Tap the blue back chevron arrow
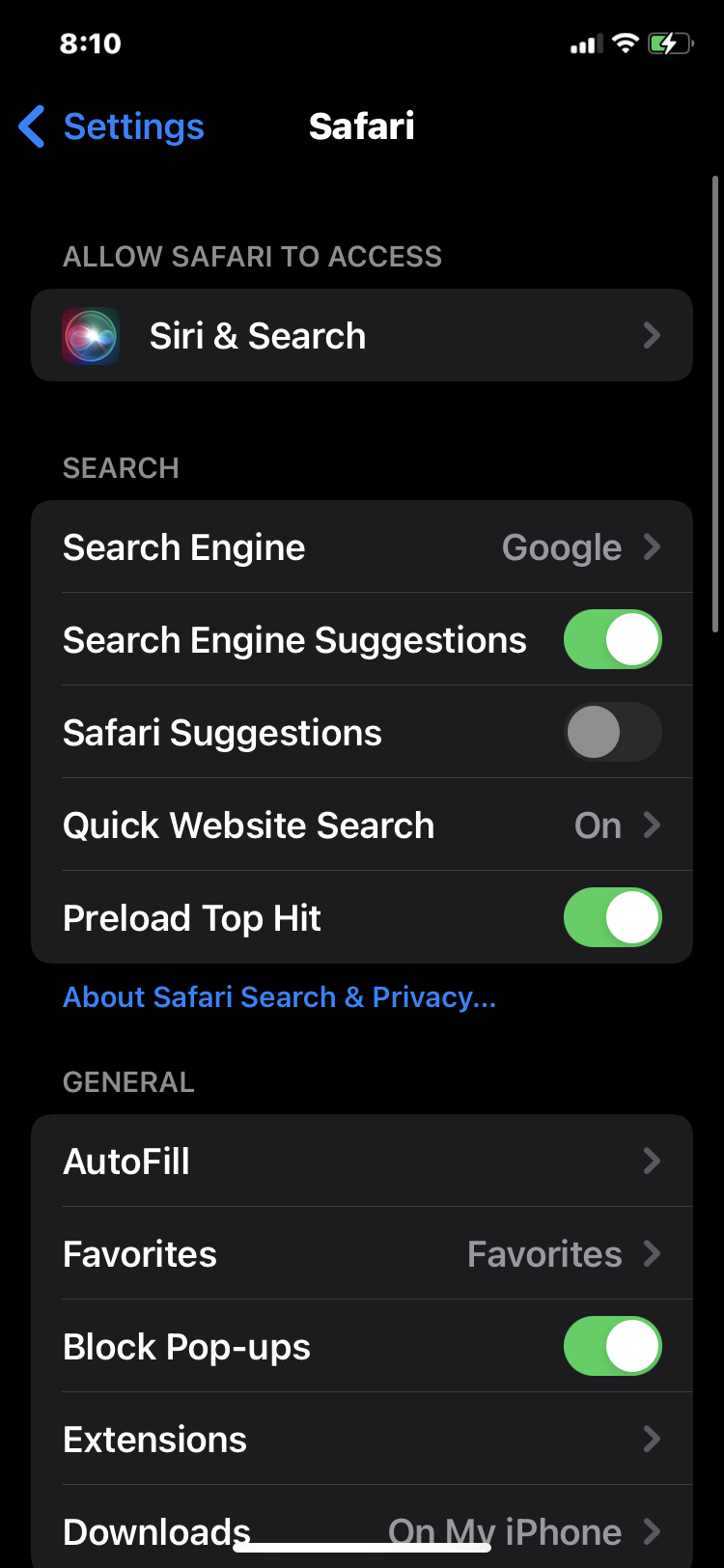The height and width of the screenshot is (1568, 724). pos(30,126)
